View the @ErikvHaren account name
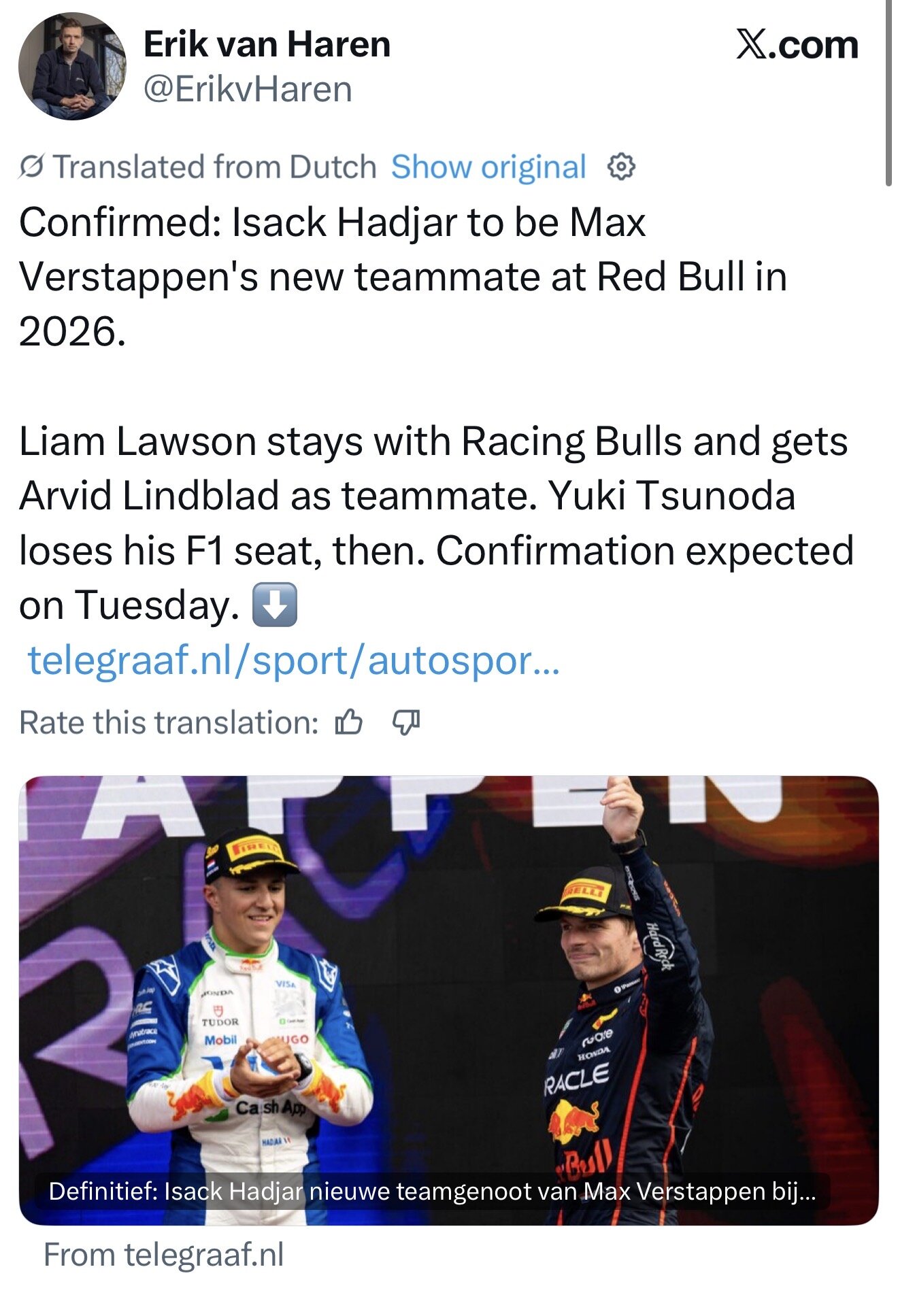898x1316 pixels. click(248, 90)
